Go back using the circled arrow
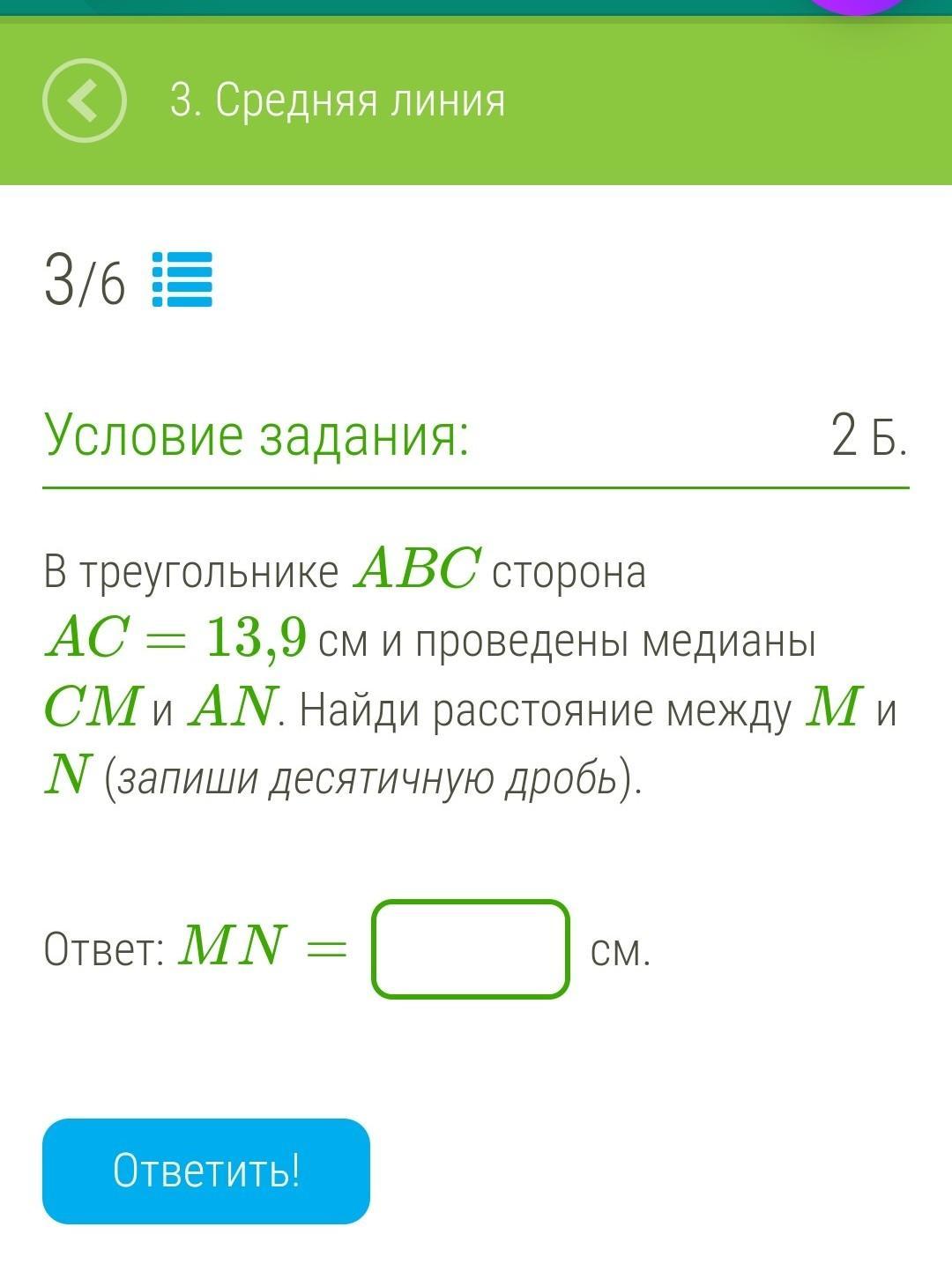This screenshot has height=1264, width=952. pos(84,100)
